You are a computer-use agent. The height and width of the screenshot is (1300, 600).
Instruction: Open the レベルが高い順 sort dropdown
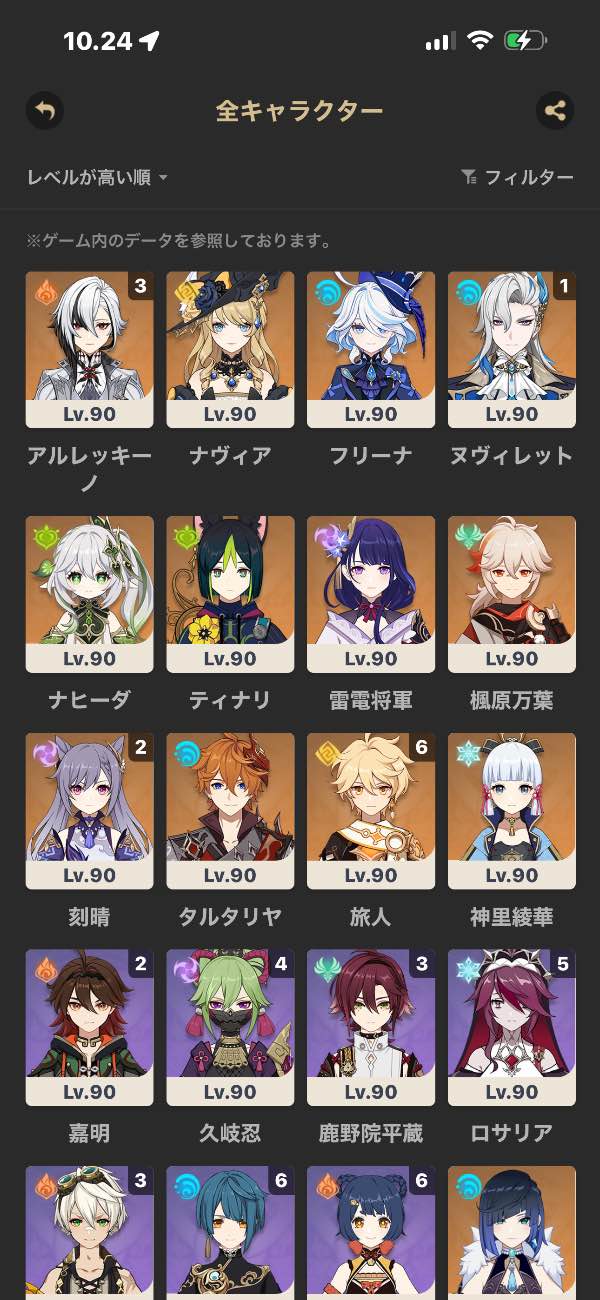(x=97, y=177)
